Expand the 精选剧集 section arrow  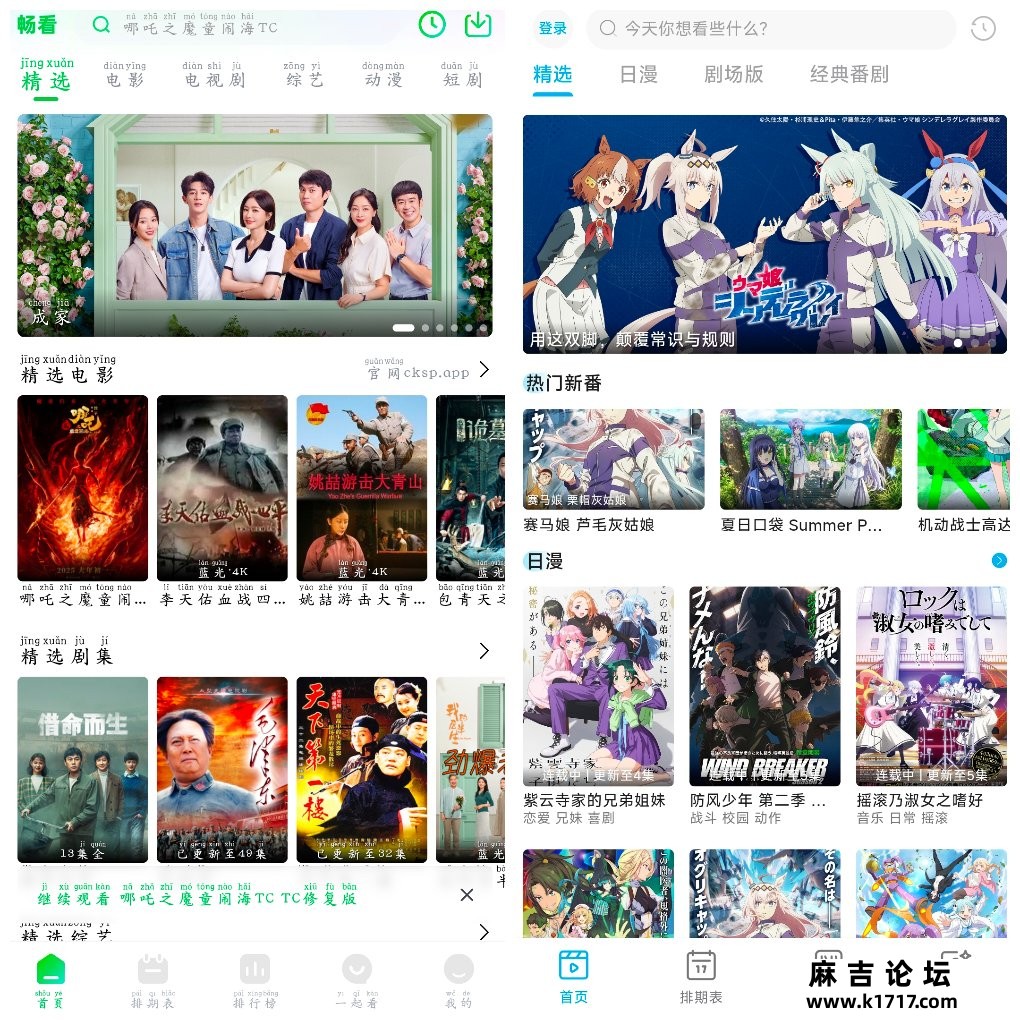point(484,651)
